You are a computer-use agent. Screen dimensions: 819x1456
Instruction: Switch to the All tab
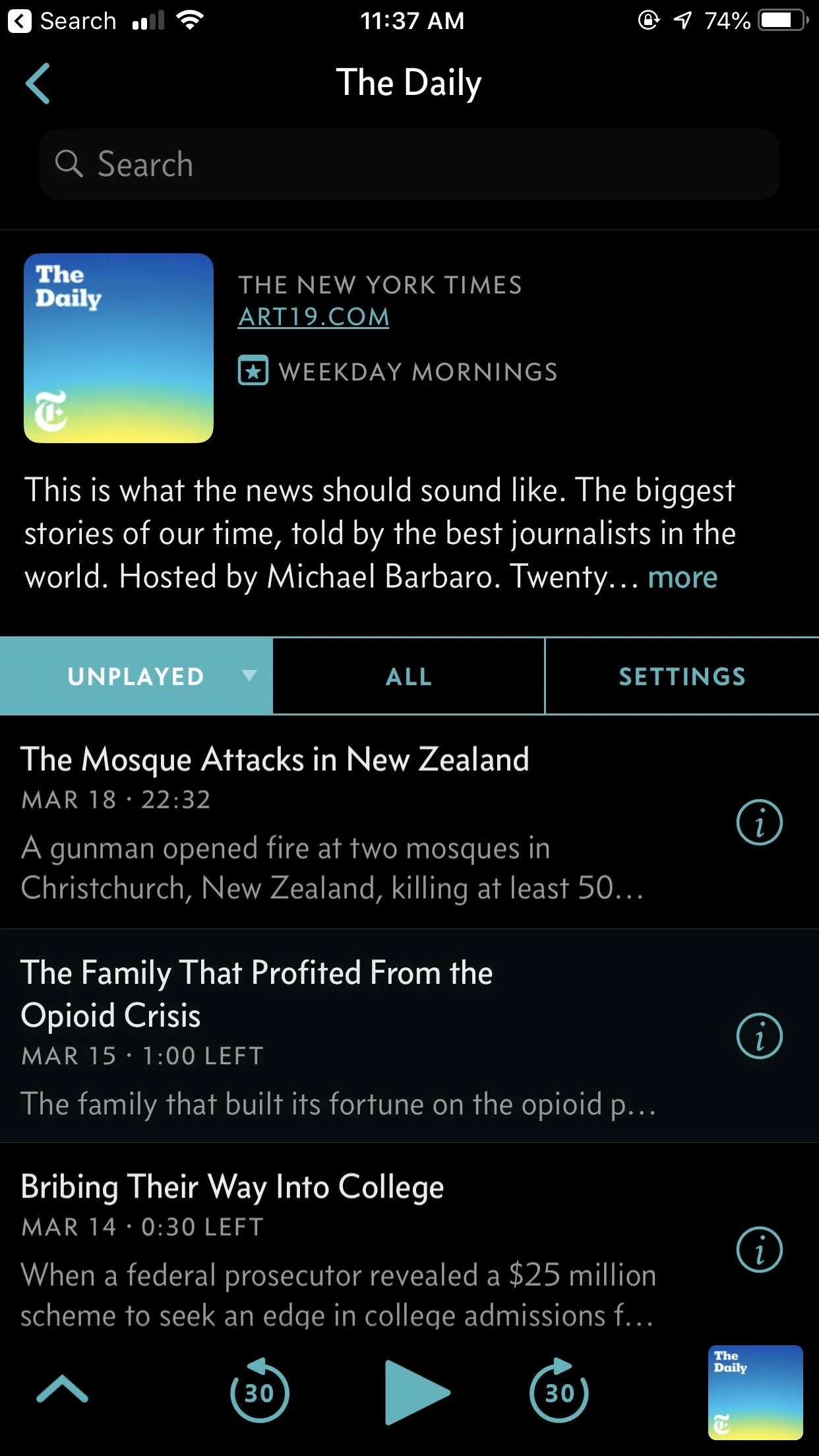409,676
